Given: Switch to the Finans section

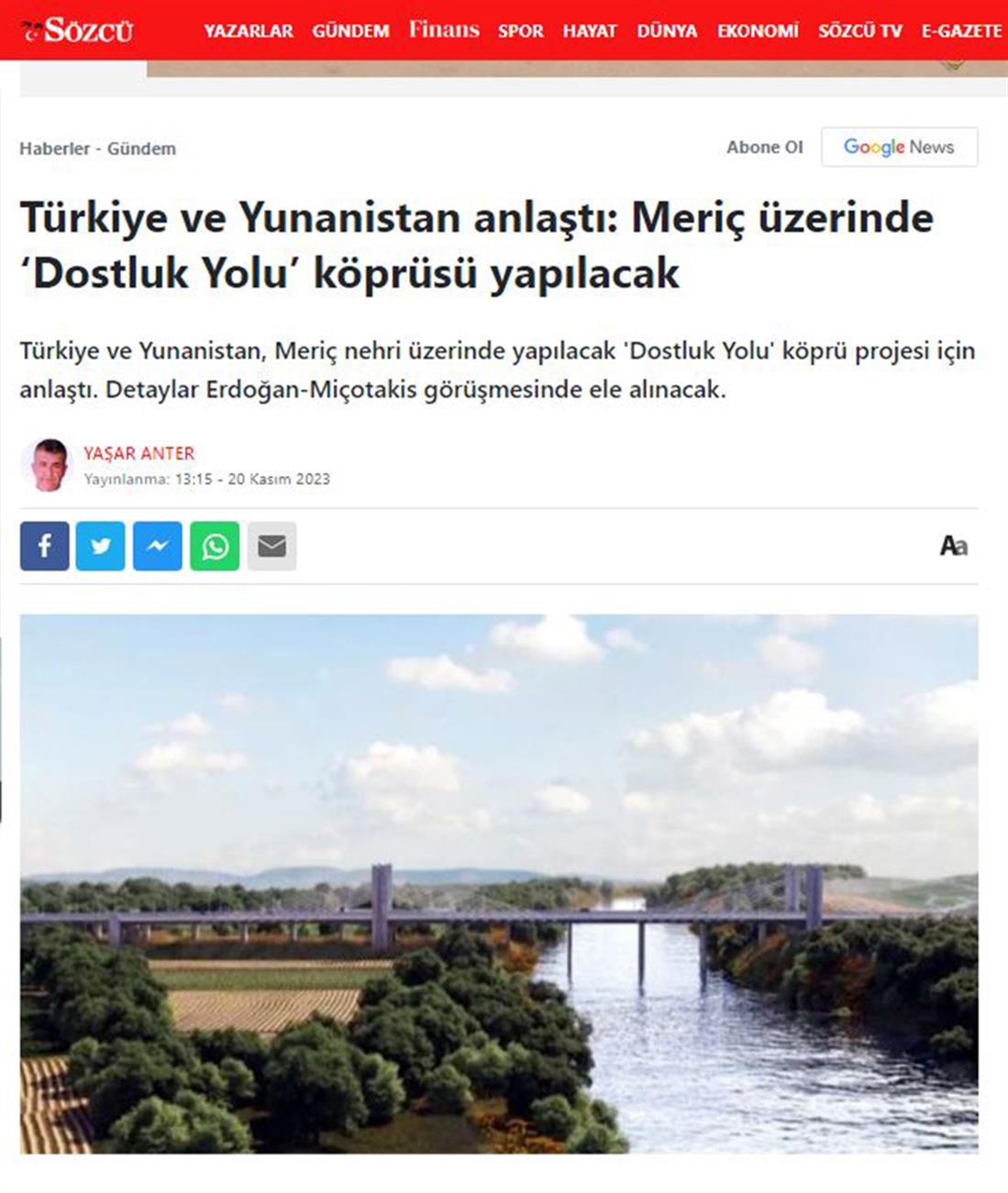Looking at the screenshot, I should pos(444,30).
